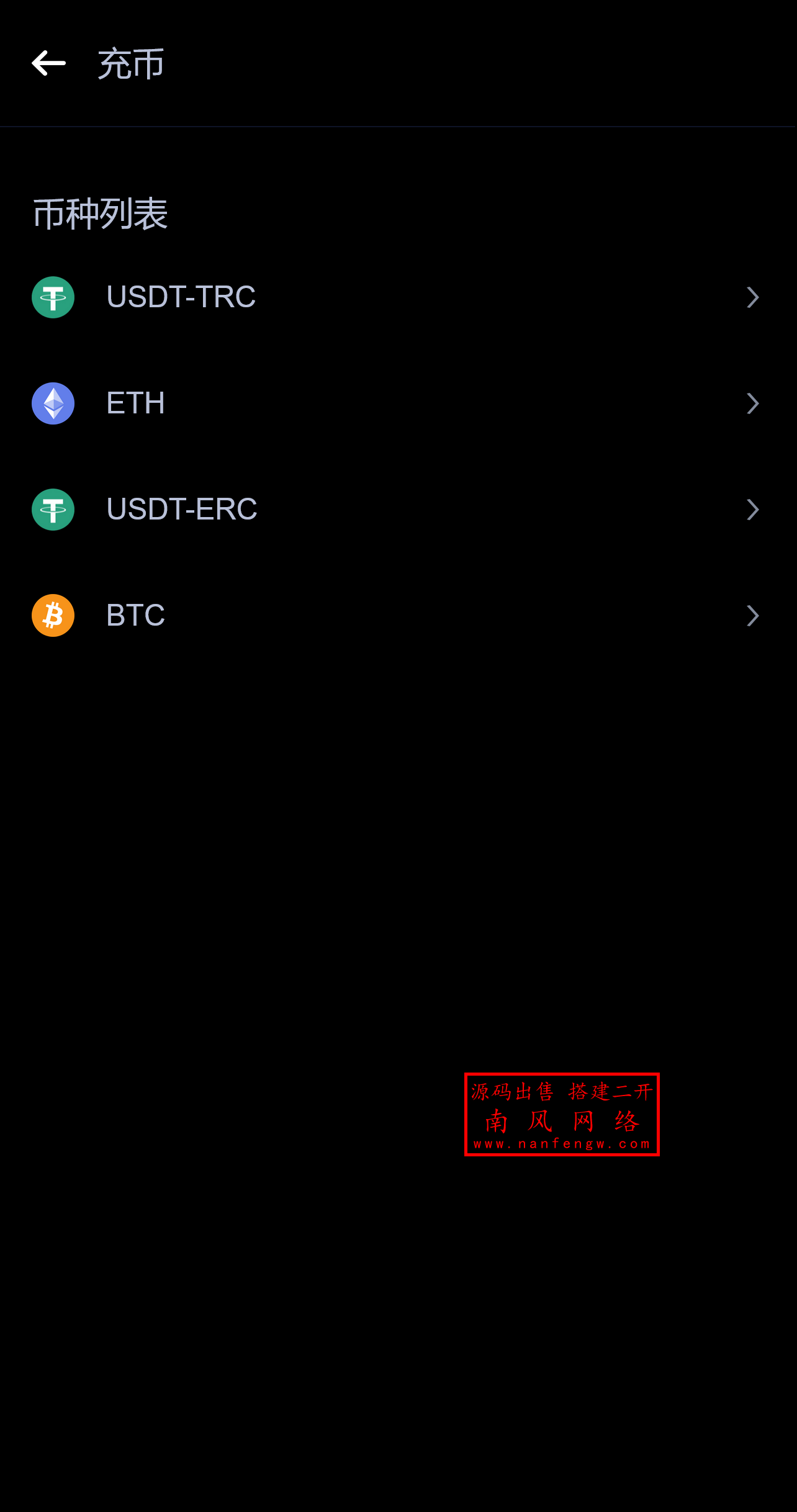The height and width of the screenshot is (1512, 797).
Task: Expand the USDT-TRC row chevron
Action: 753,297
